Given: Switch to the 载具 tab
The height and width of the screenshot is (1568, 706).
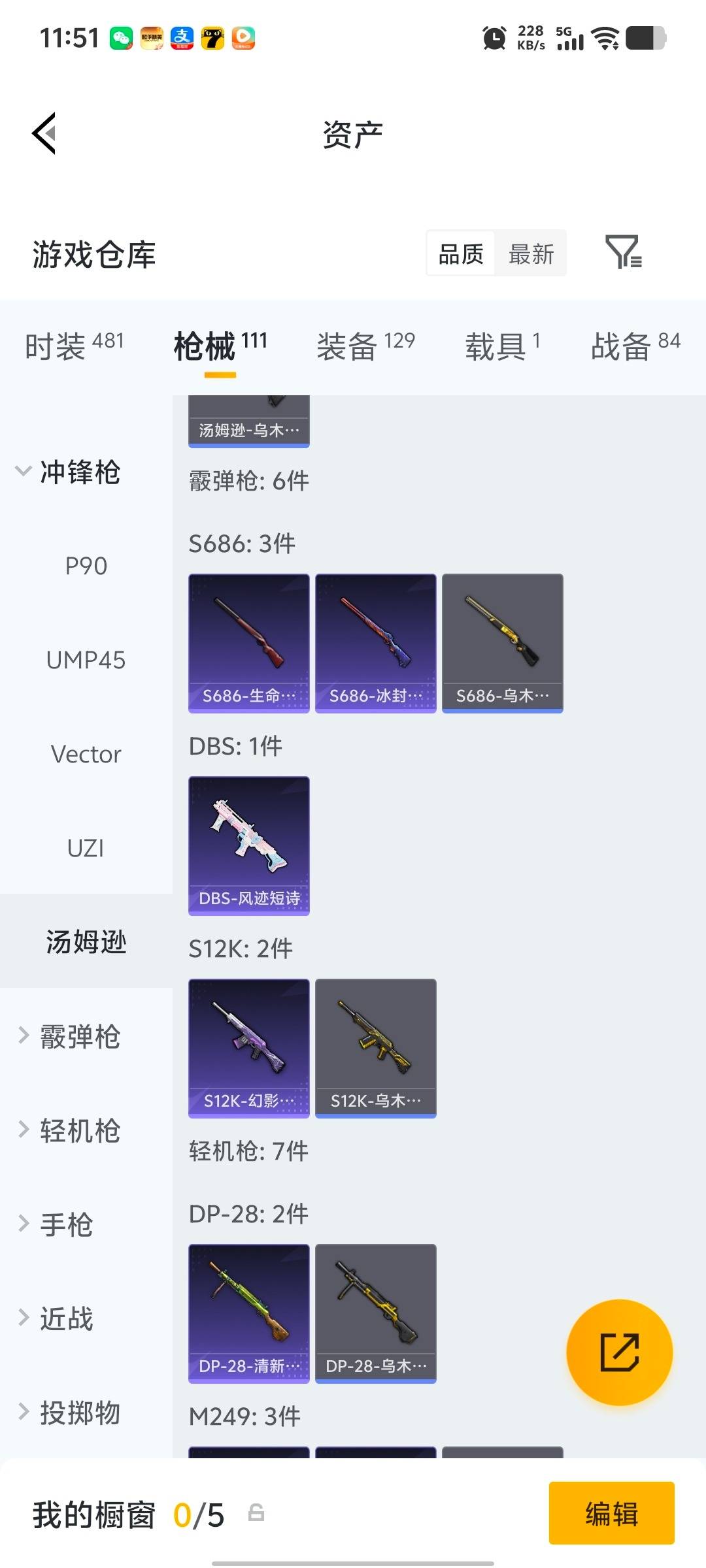Looking at the screenshot, I should point(497,344).
